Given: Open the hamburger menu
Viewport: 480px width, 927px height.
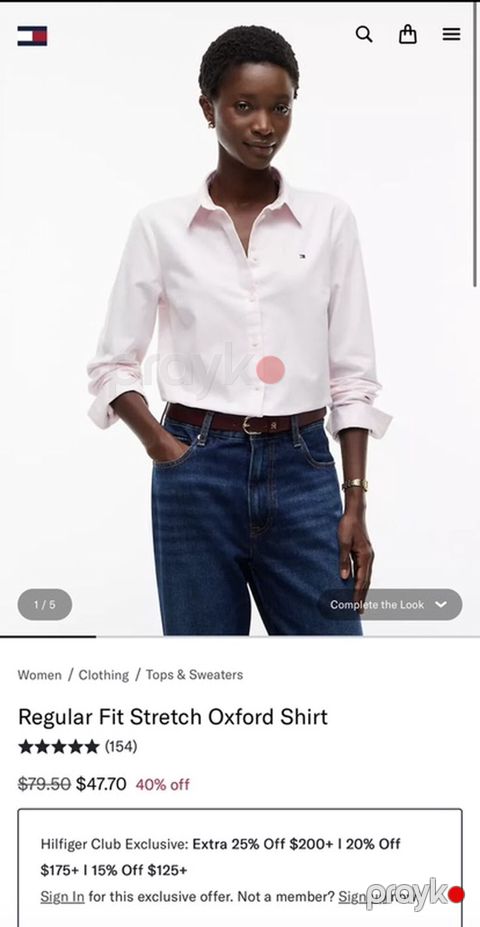Looking at the screenshot, I should pos(451,34).
